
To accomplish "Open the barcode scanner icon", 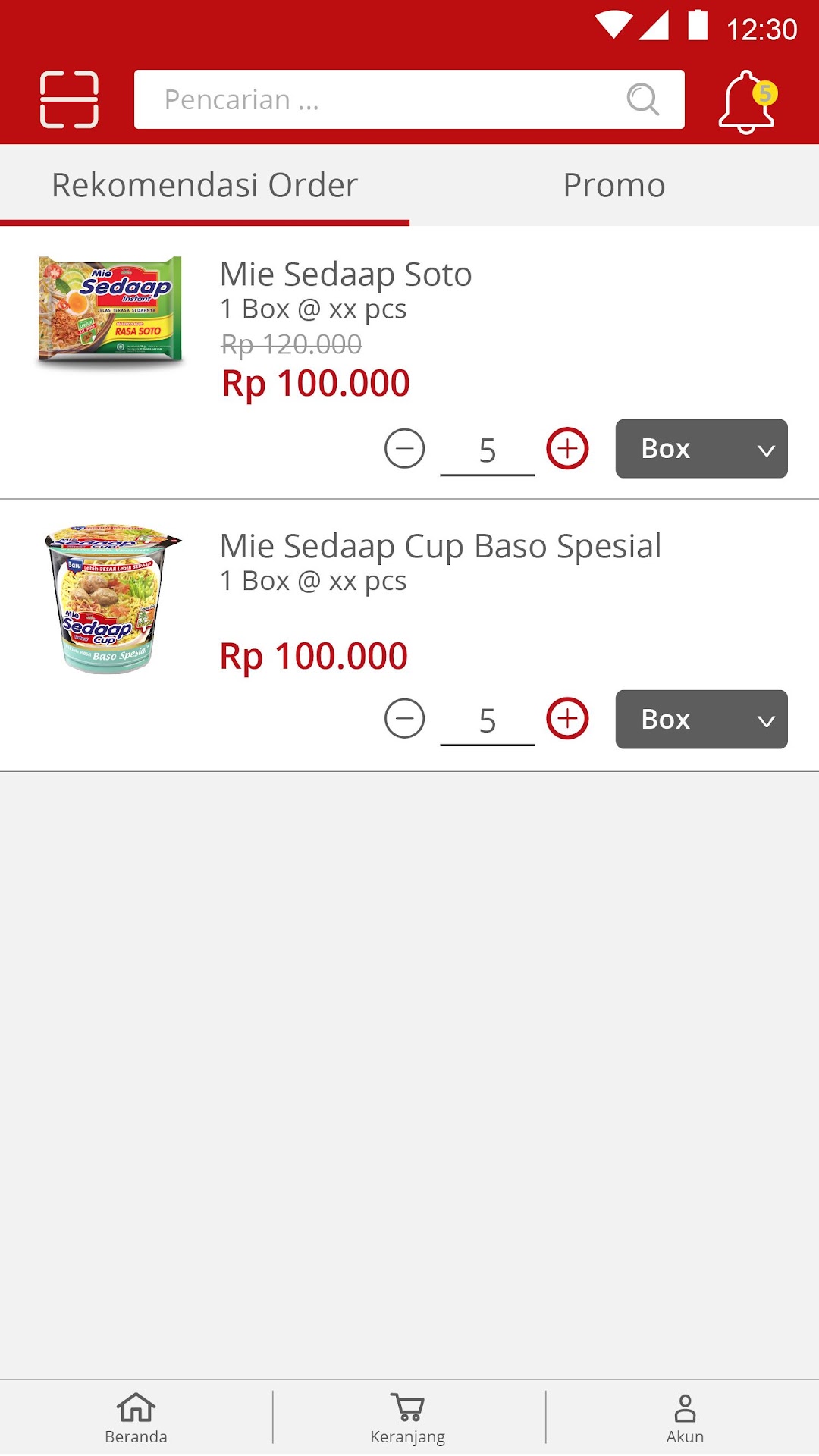I will point(69,99).
